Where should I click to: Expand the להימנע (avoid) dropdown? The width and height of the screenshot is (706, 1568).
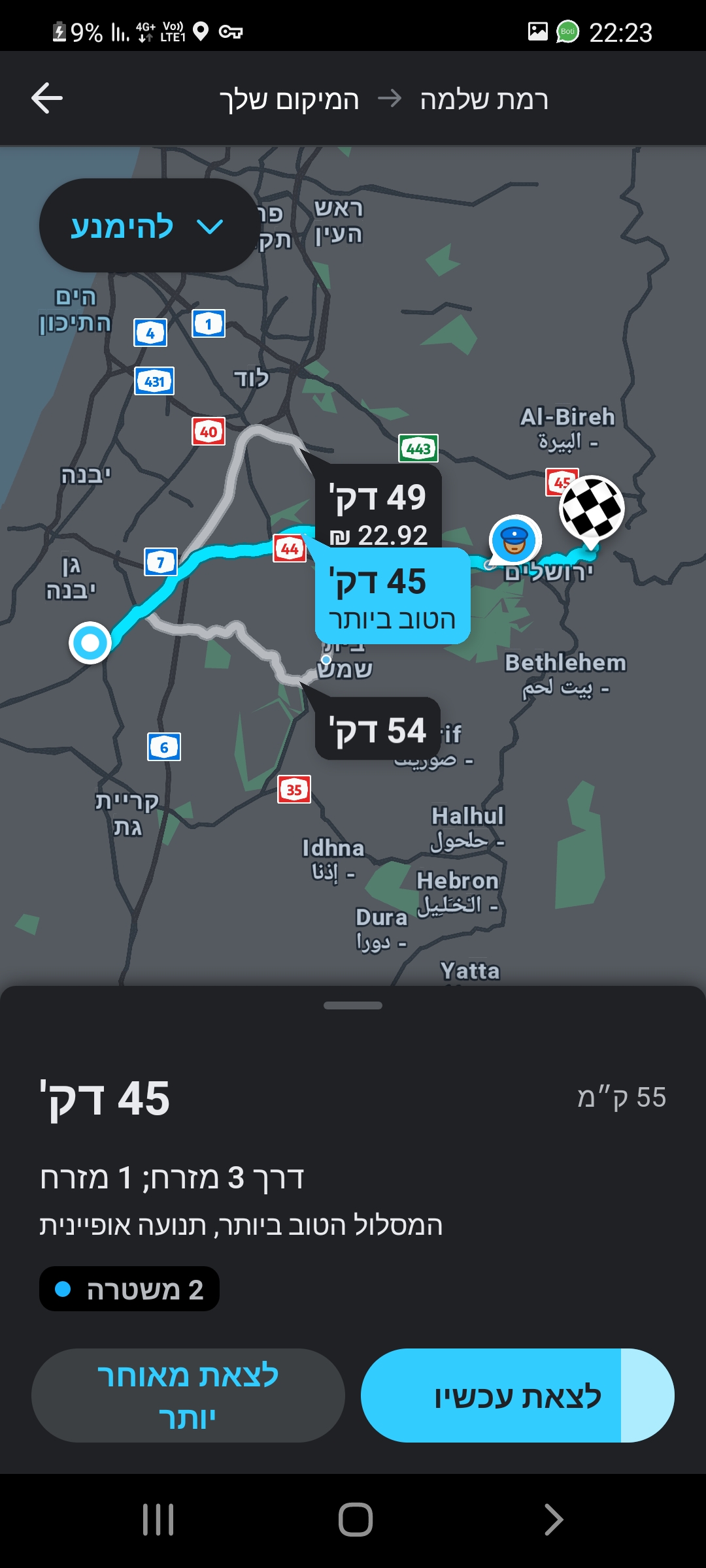pos(148,226)
